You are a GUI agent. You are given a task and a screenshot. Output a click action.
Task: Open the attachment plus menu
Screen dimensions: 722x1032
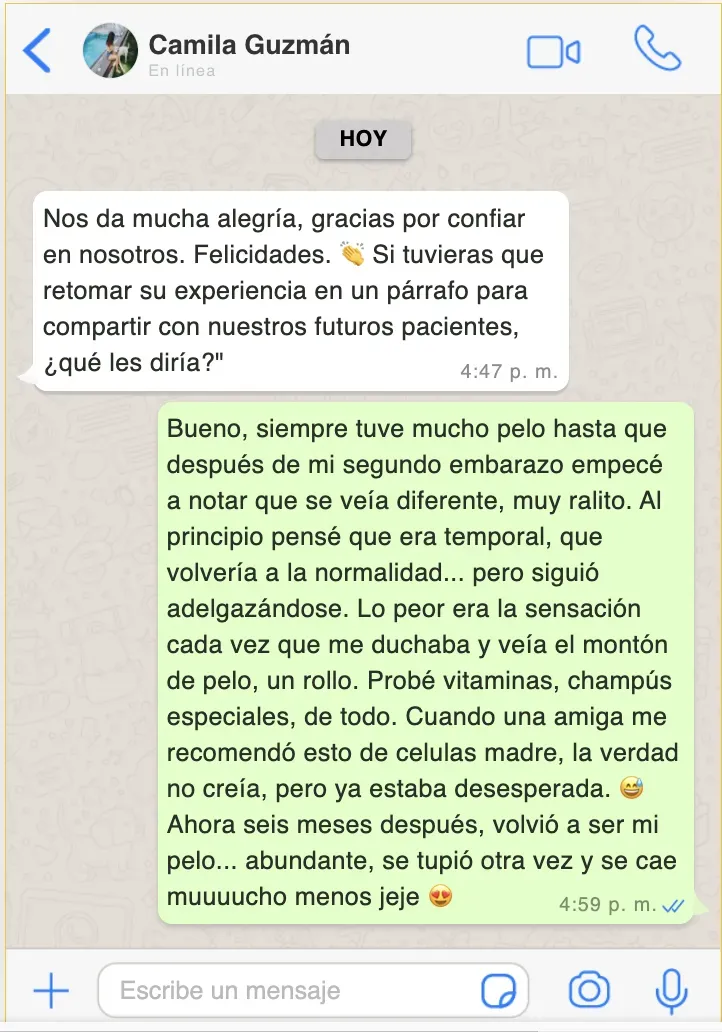coord(51,990)
